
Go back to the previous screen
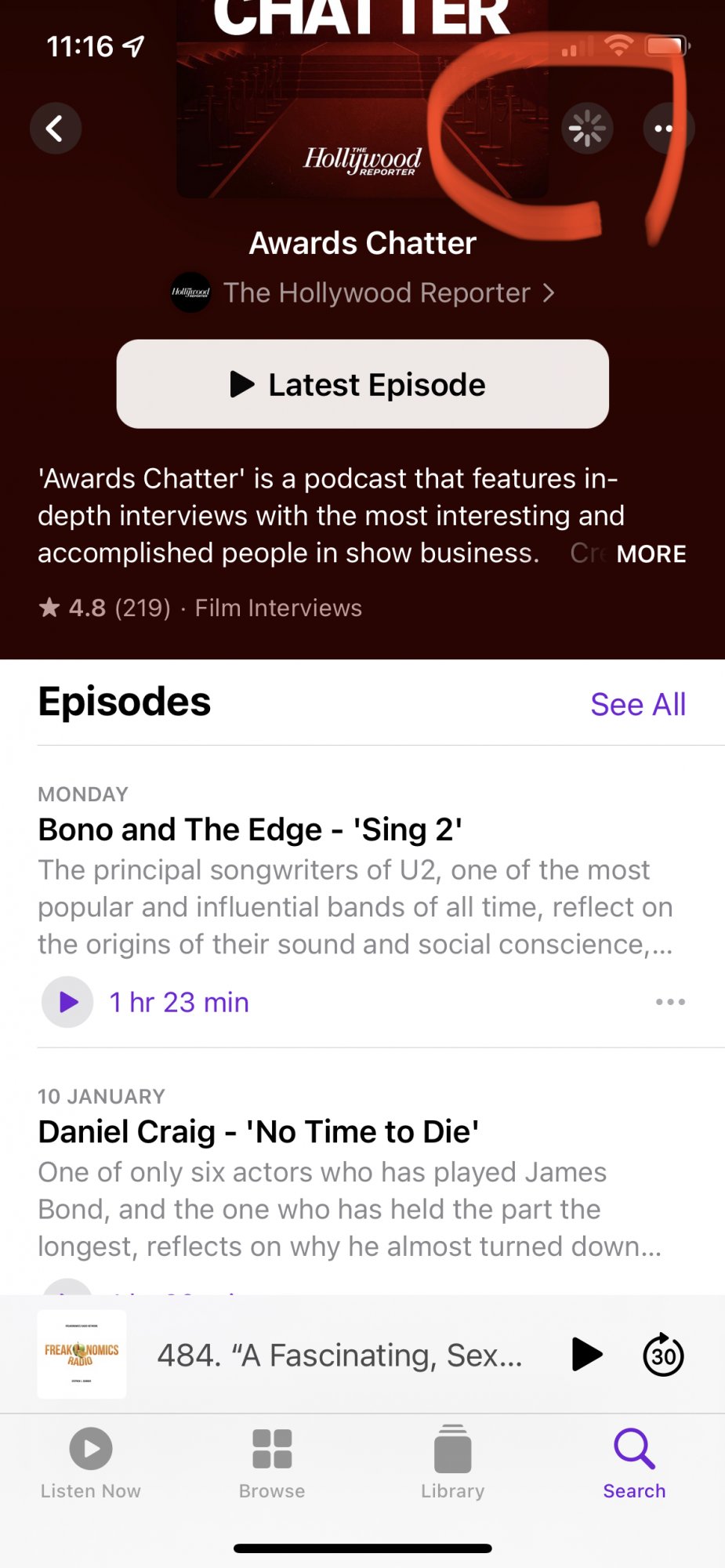(x=55, y=129)
